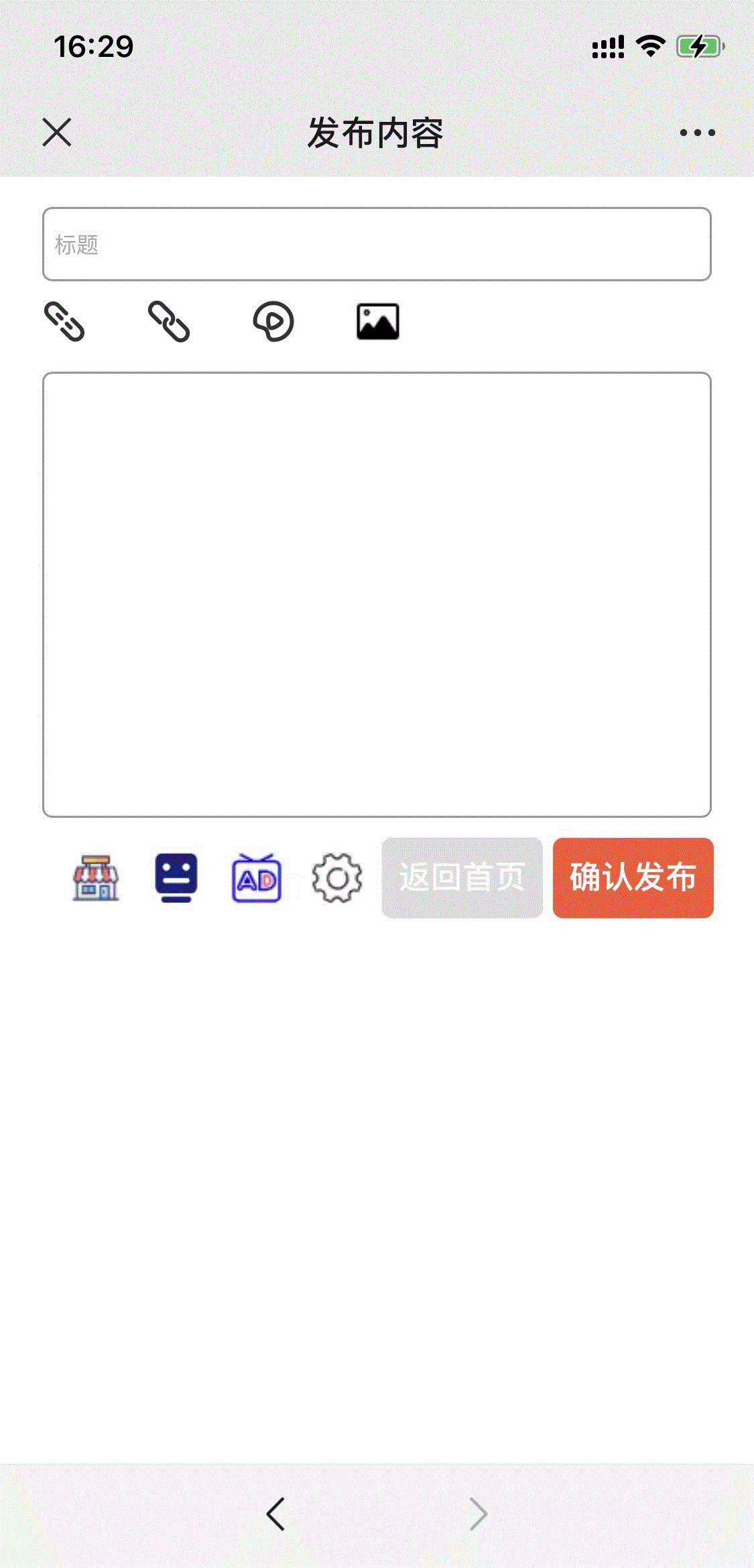The height and width of the screenshot is (1568, 754).
Task: Click the robot face icon
Action: click(176, 879)
